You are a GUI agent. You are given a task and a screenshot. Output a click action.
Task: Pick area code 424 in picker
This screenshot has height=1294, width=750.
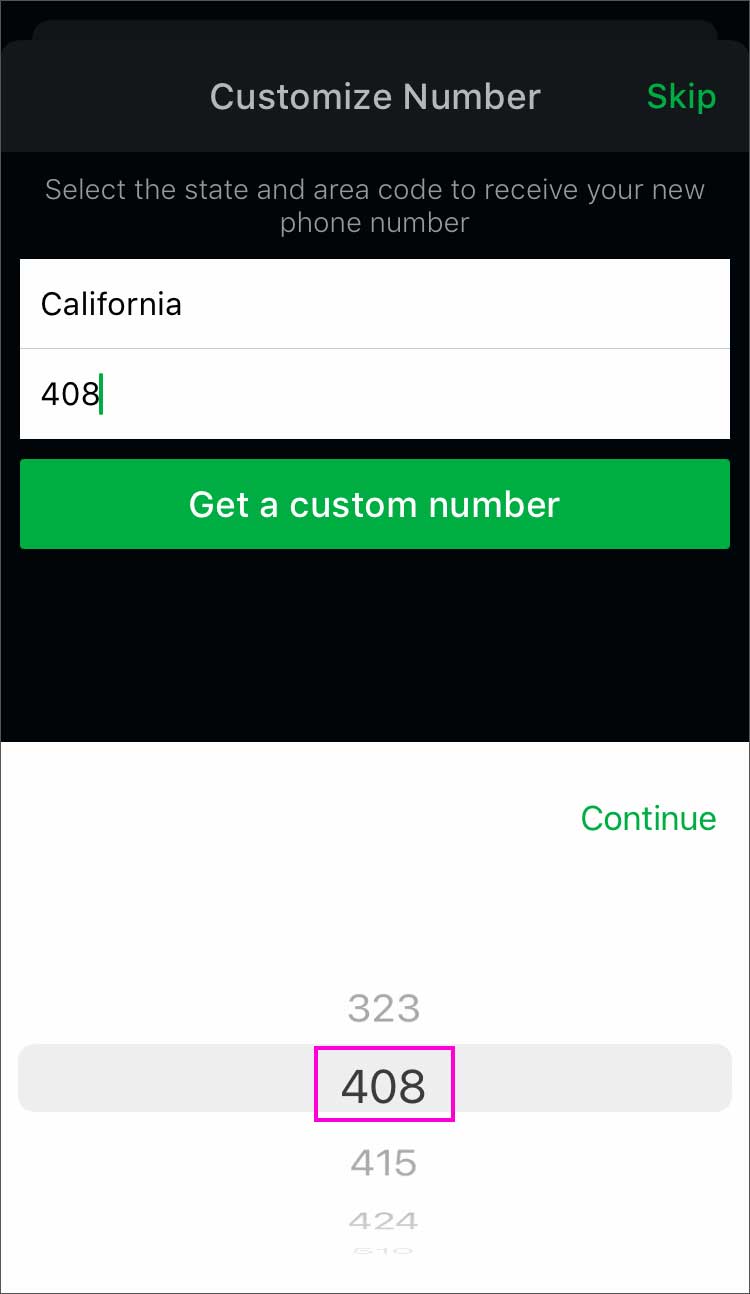[x=384, y=1220]
